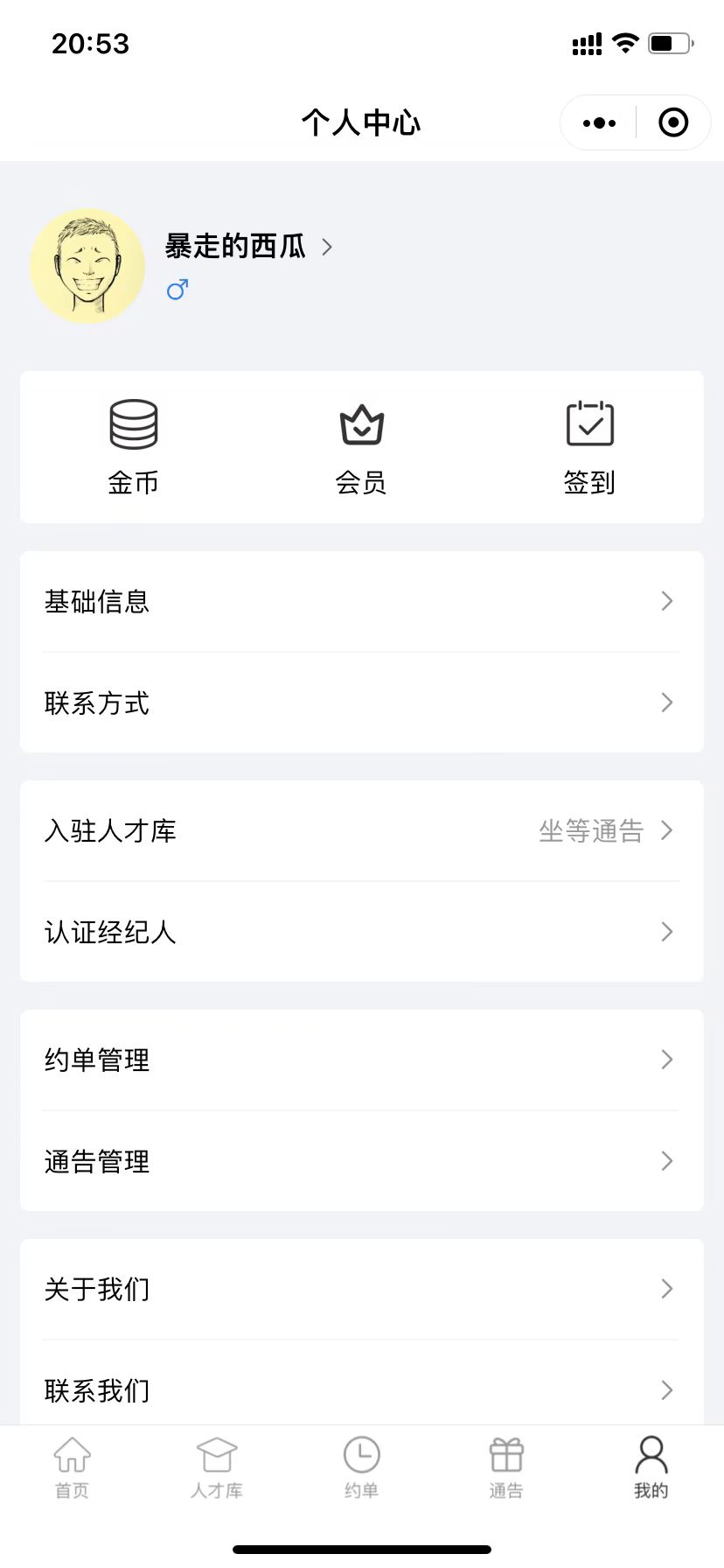The image size is (724, 1568).
Task: Tap the round capsule exit button top right
Action: [673, 122]
